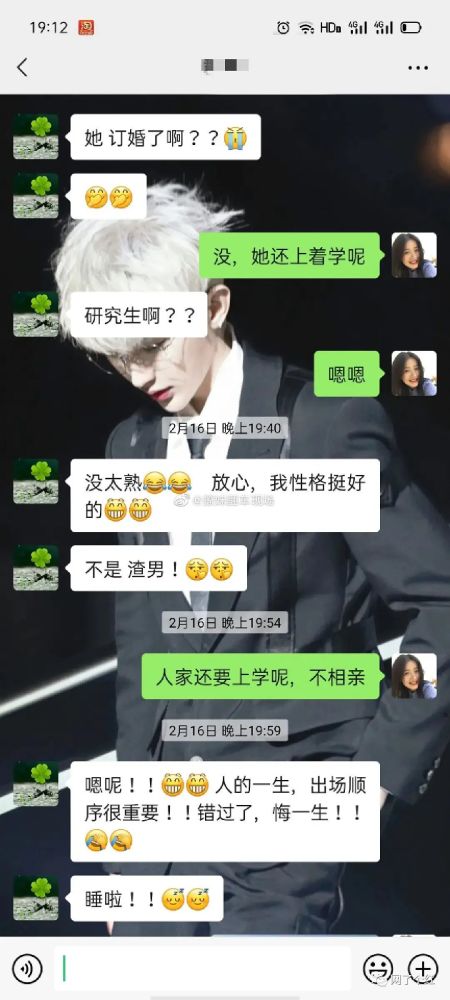
Task: Open the plus attachments menu
Action: point(423,969)
